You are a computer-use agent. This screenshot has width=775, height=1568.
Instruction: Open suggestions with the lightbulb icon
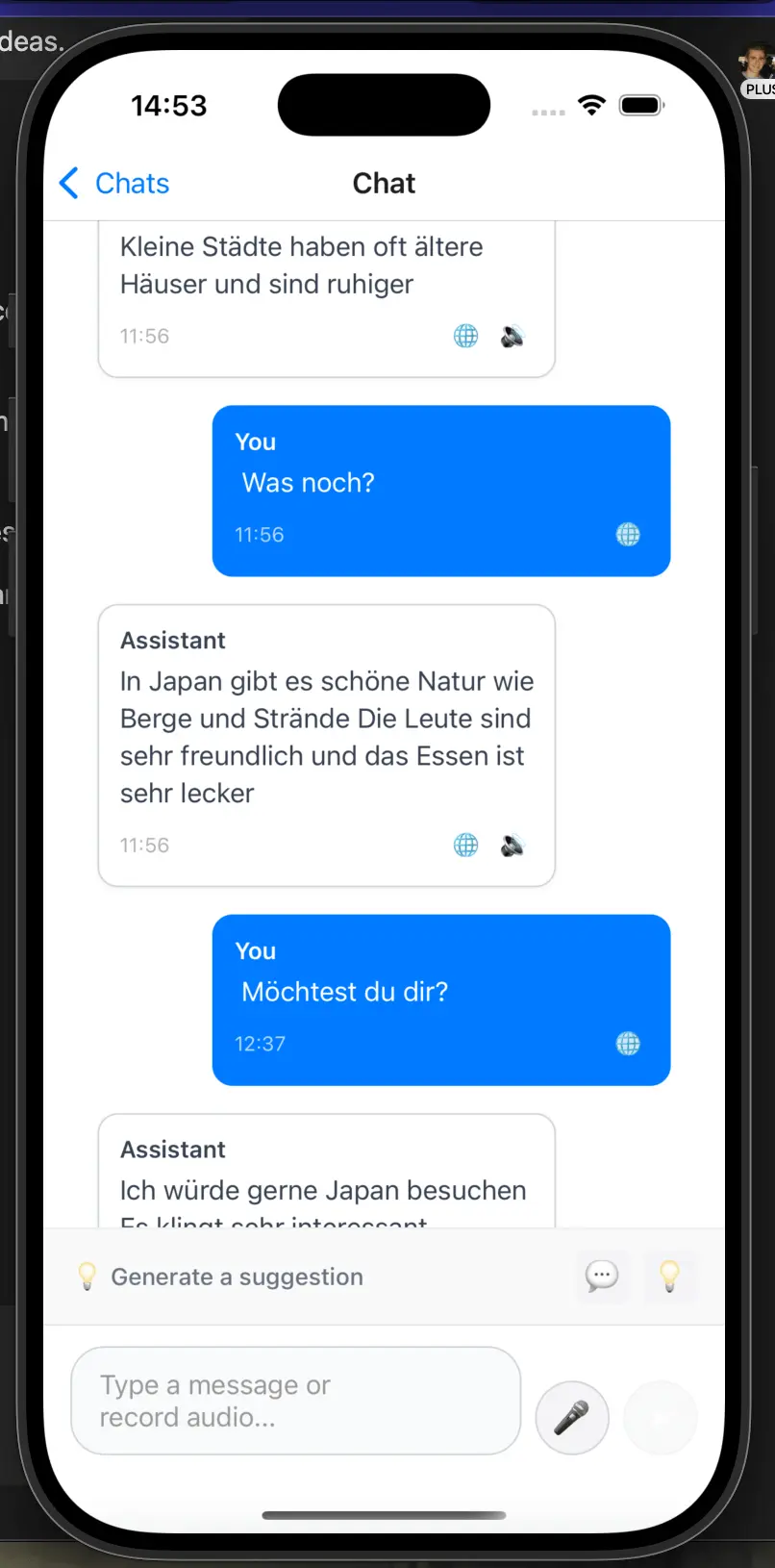[x=670, y=1277]
